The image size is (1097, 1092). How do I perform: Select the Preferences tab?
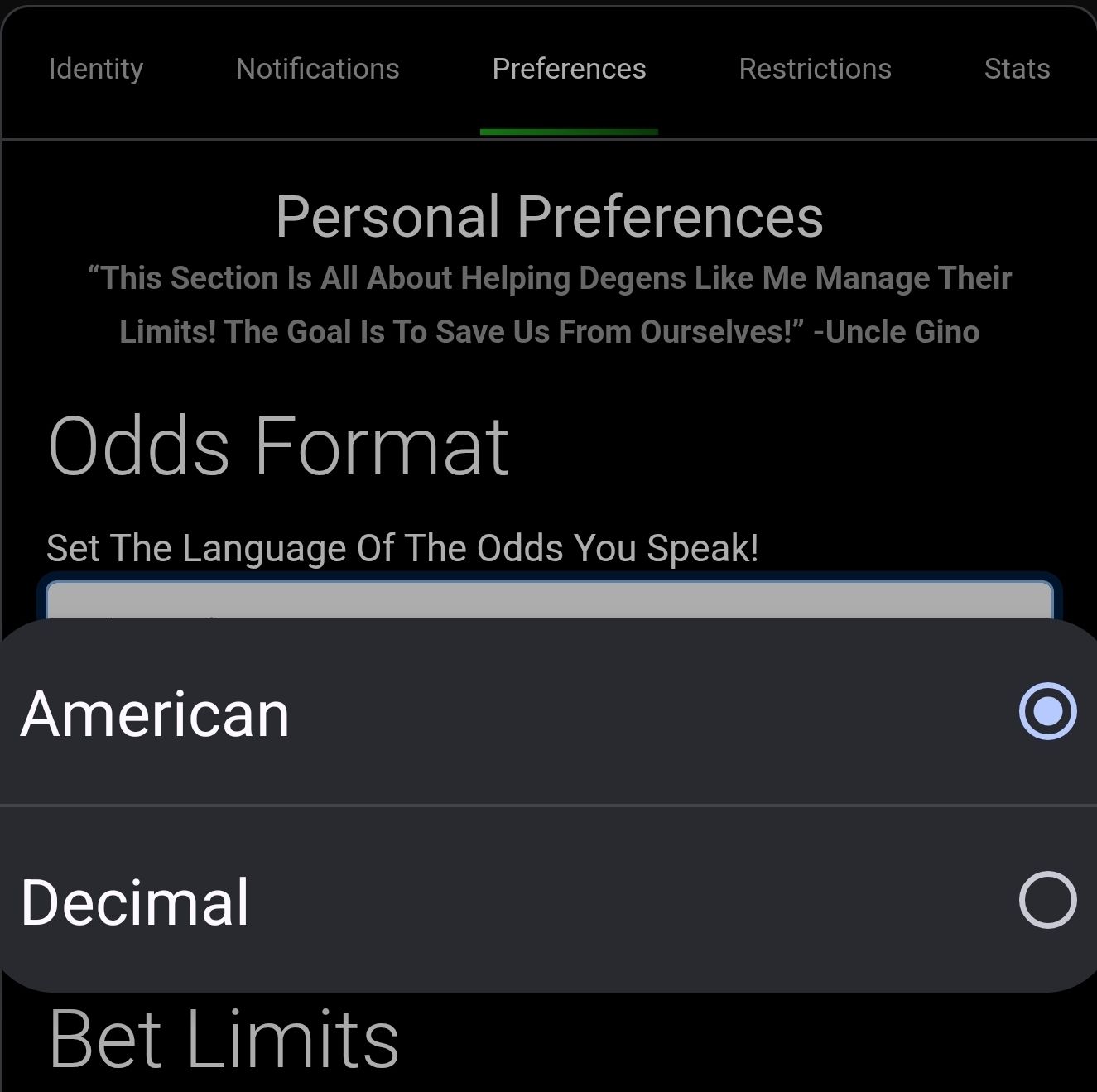[x=569, y=69]
